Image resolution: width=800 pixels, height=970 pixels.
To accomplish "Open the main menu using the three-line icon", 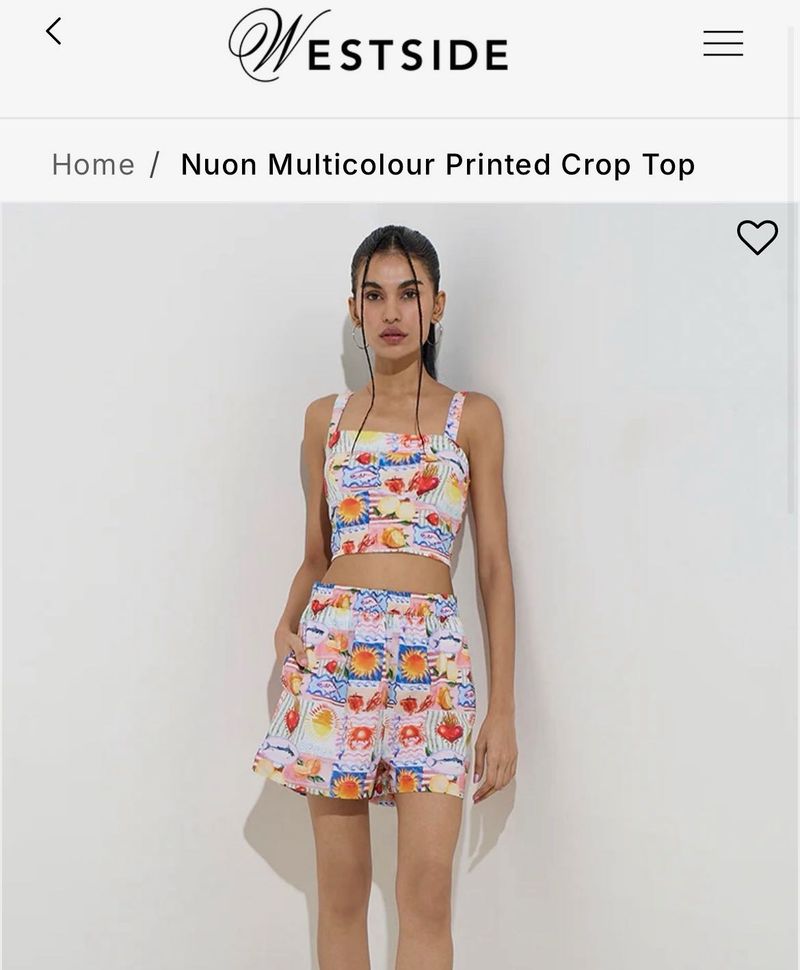I will pyautogui.click(x=722, y=43).
